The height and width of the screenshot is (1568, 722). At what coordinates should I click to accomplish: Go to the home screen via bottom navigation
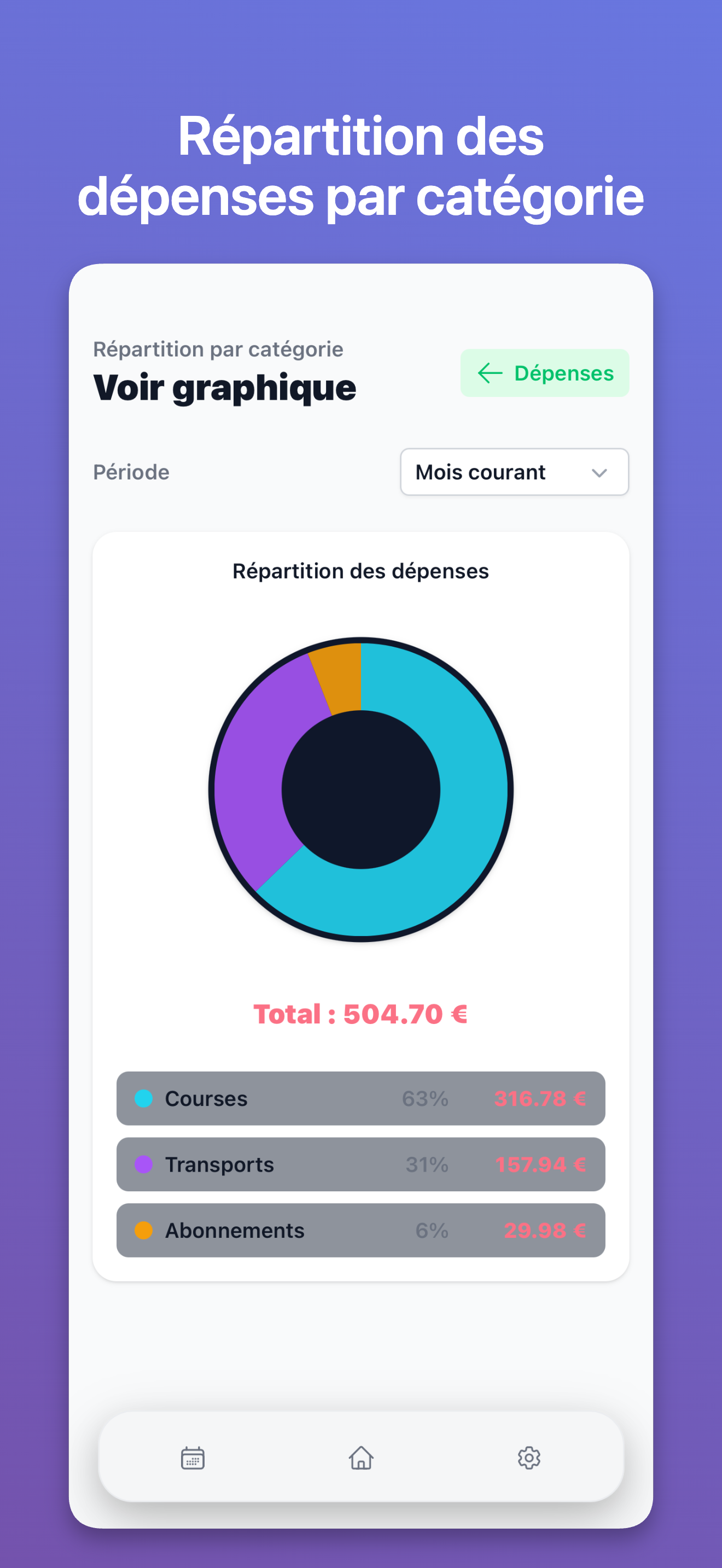point(361,1459)
